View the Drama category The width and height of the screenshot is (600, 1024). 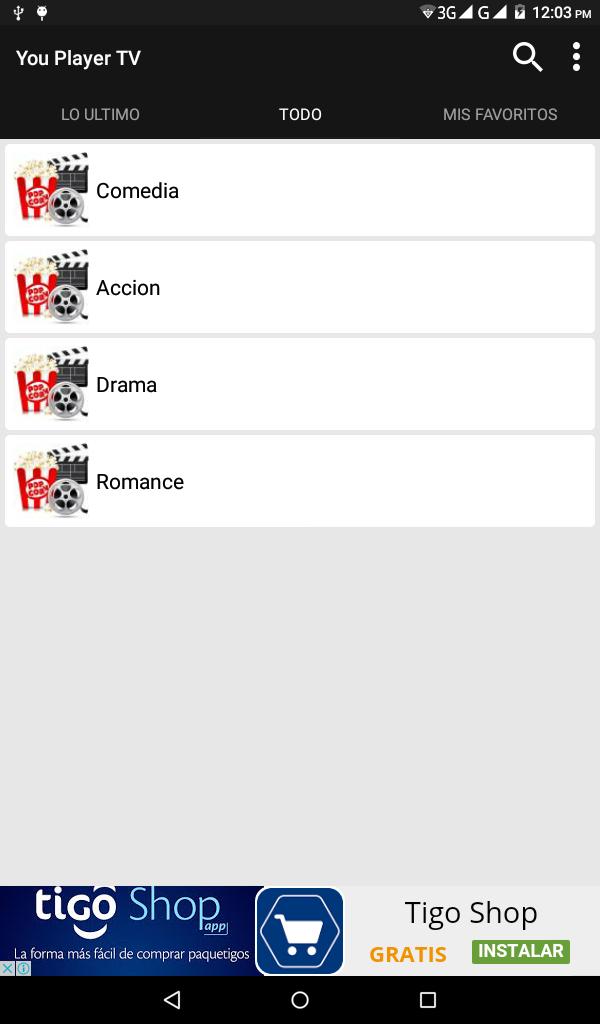pyautogui.click(x=300, y=384)
